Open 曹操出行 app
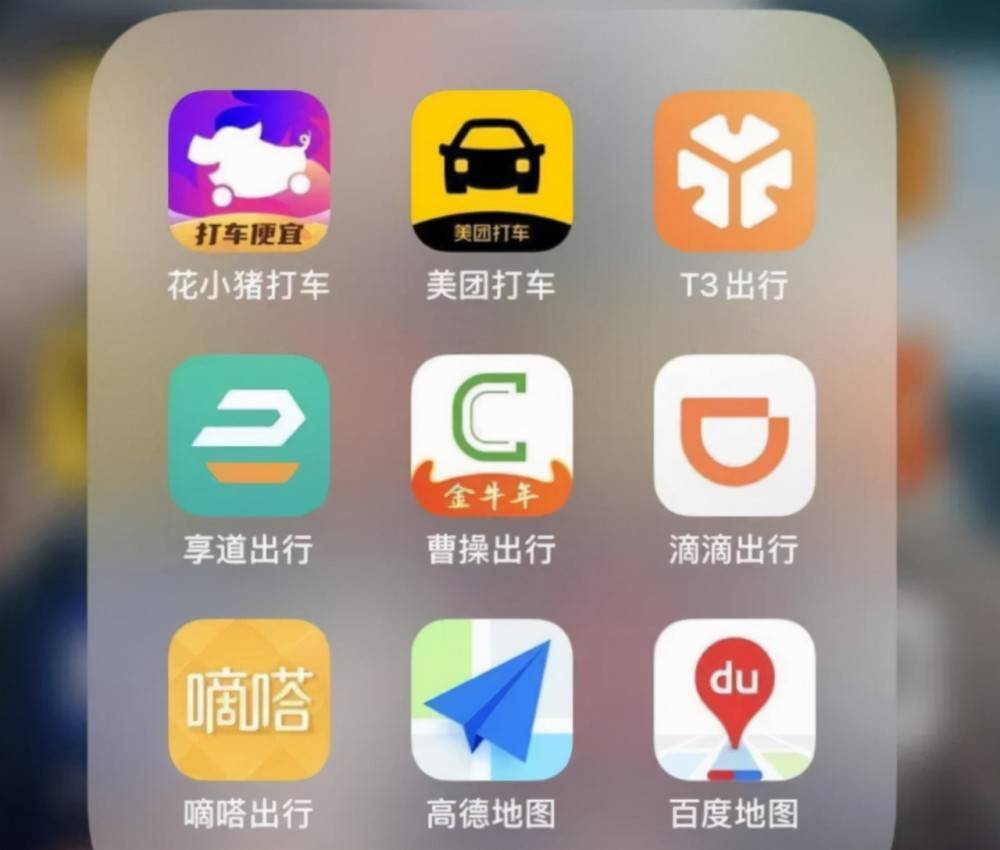The image size is (1000, 850). click(x=491, y=435)
